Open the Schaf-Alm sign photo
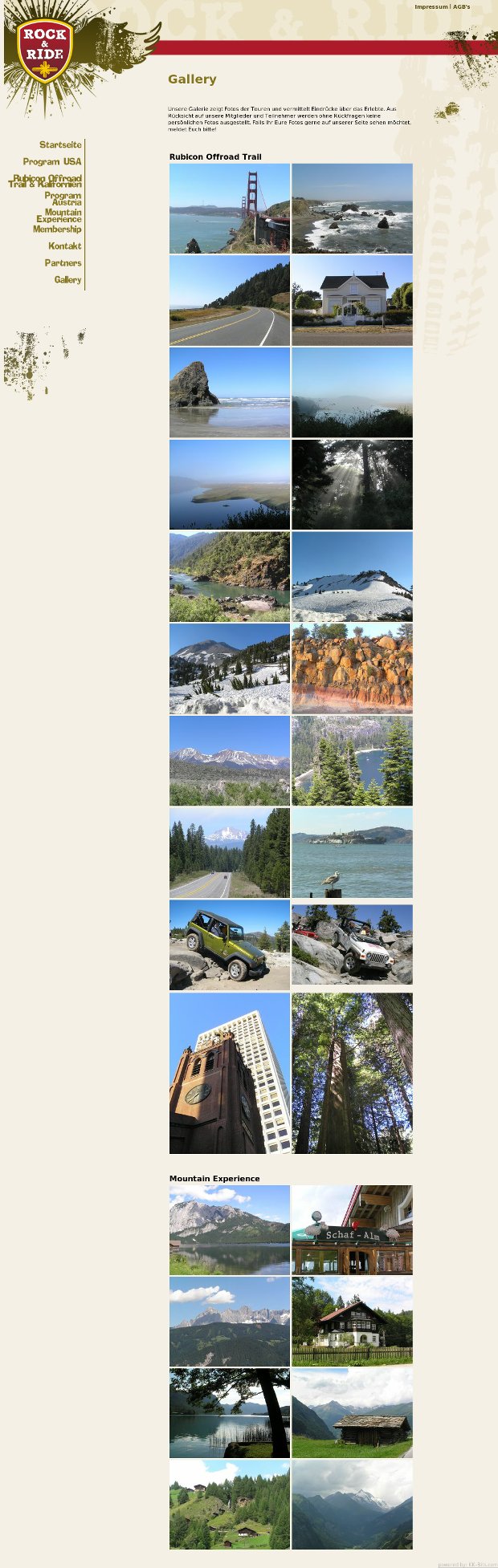Image resolution: width=498 pixels, height=1568 pixels. 352,1229
